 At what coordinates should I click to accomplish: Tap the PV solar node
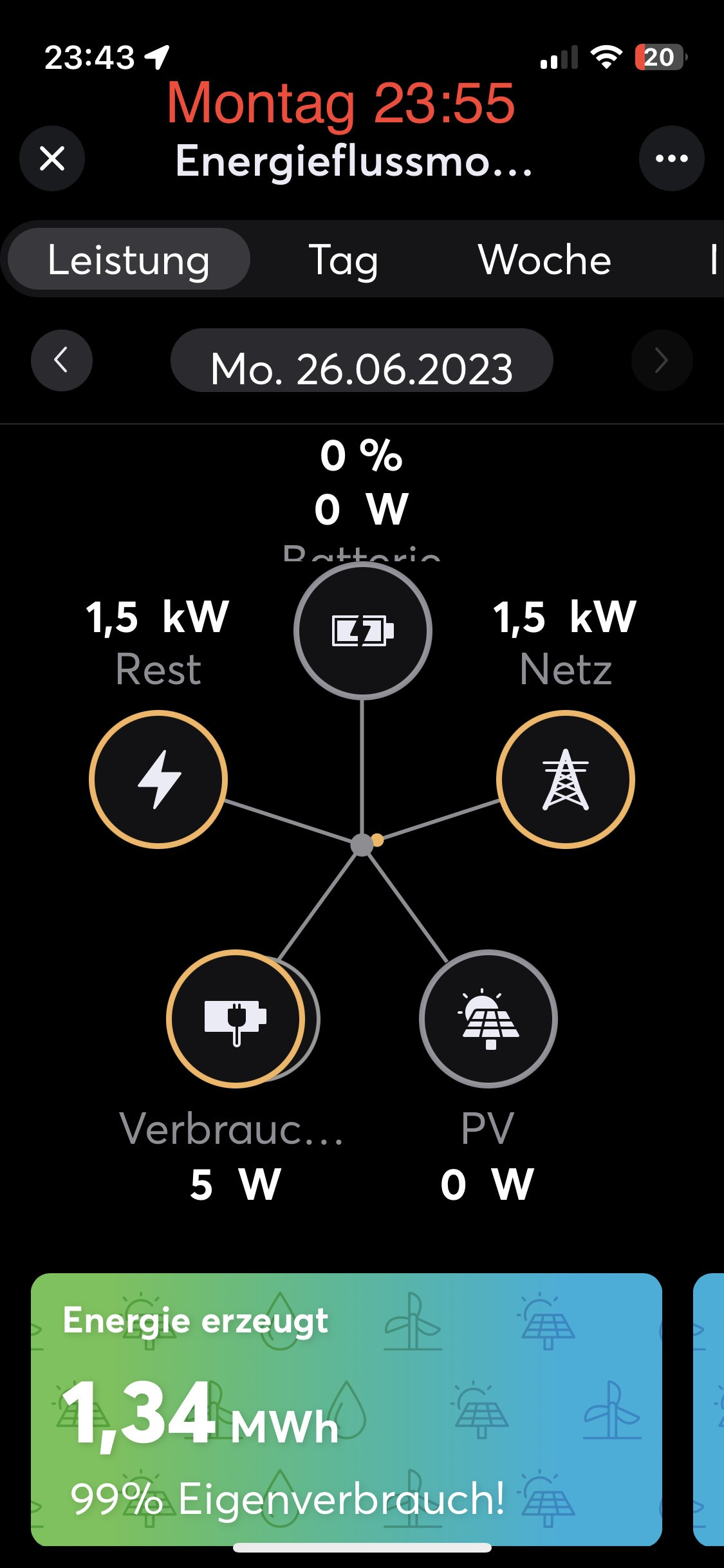pyautogui.click(x=488, y=1019)
